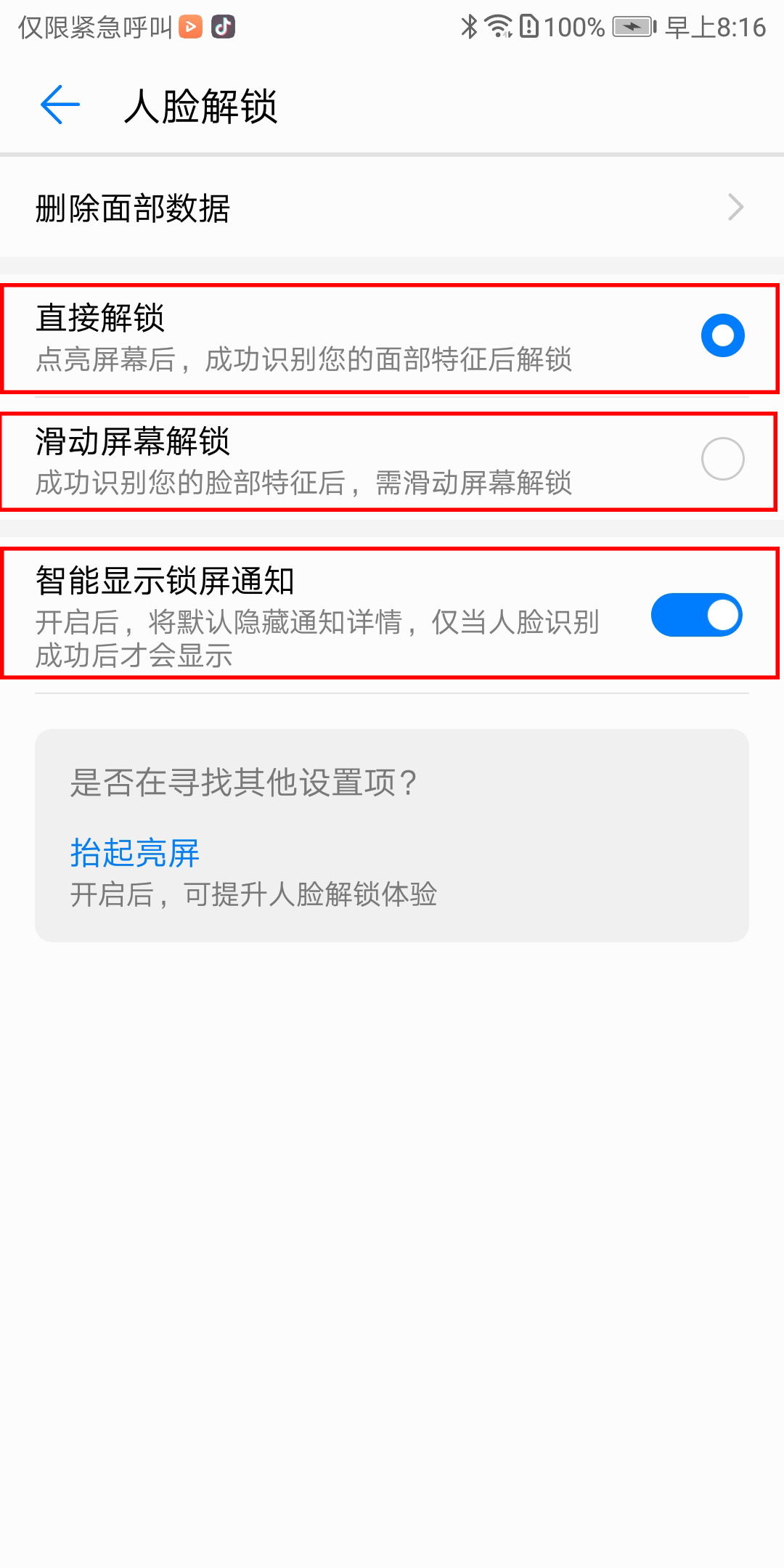
Task: Tap the 仅限紧急呼叫 status text
Action: (94, 28)
